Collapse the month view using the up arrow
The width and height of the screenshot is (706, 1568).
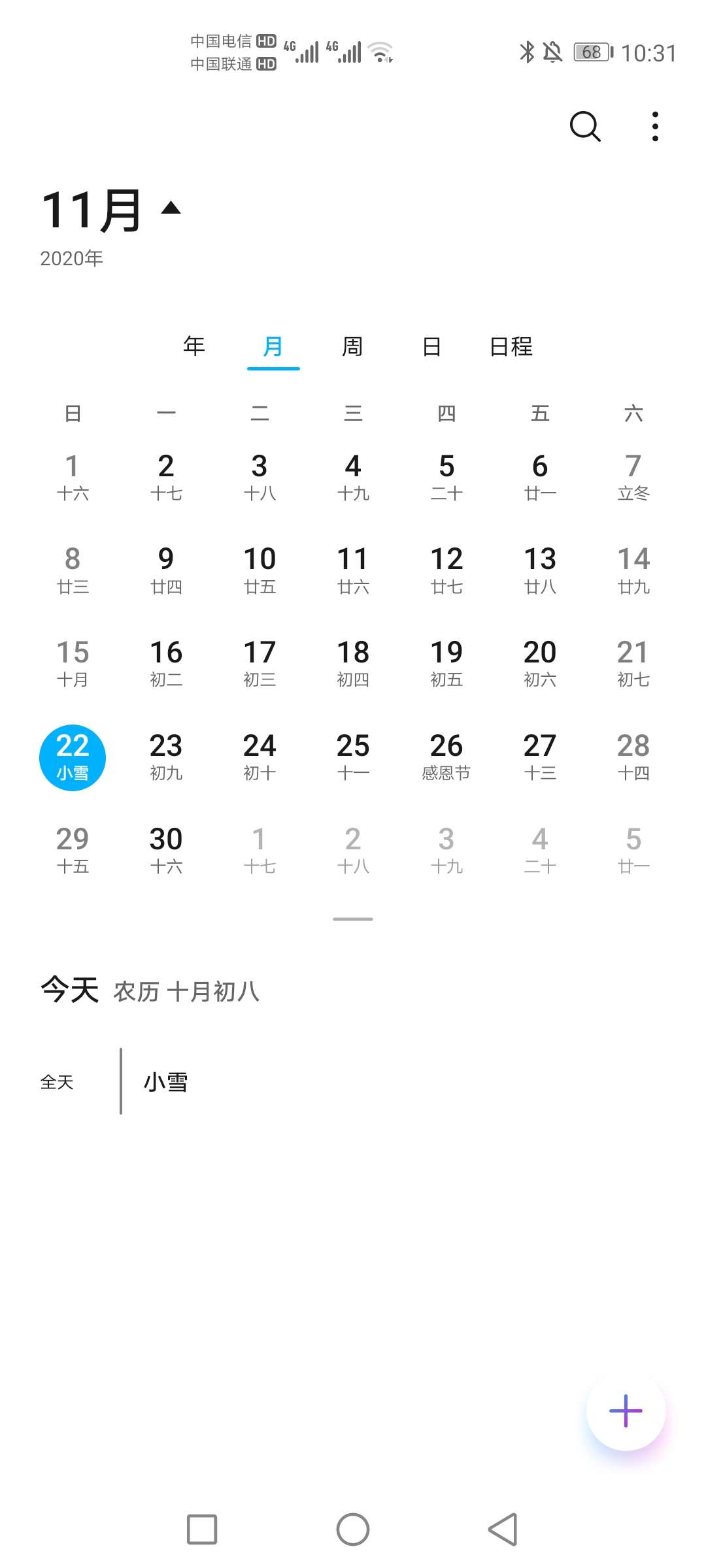click(x=170, y=208)
